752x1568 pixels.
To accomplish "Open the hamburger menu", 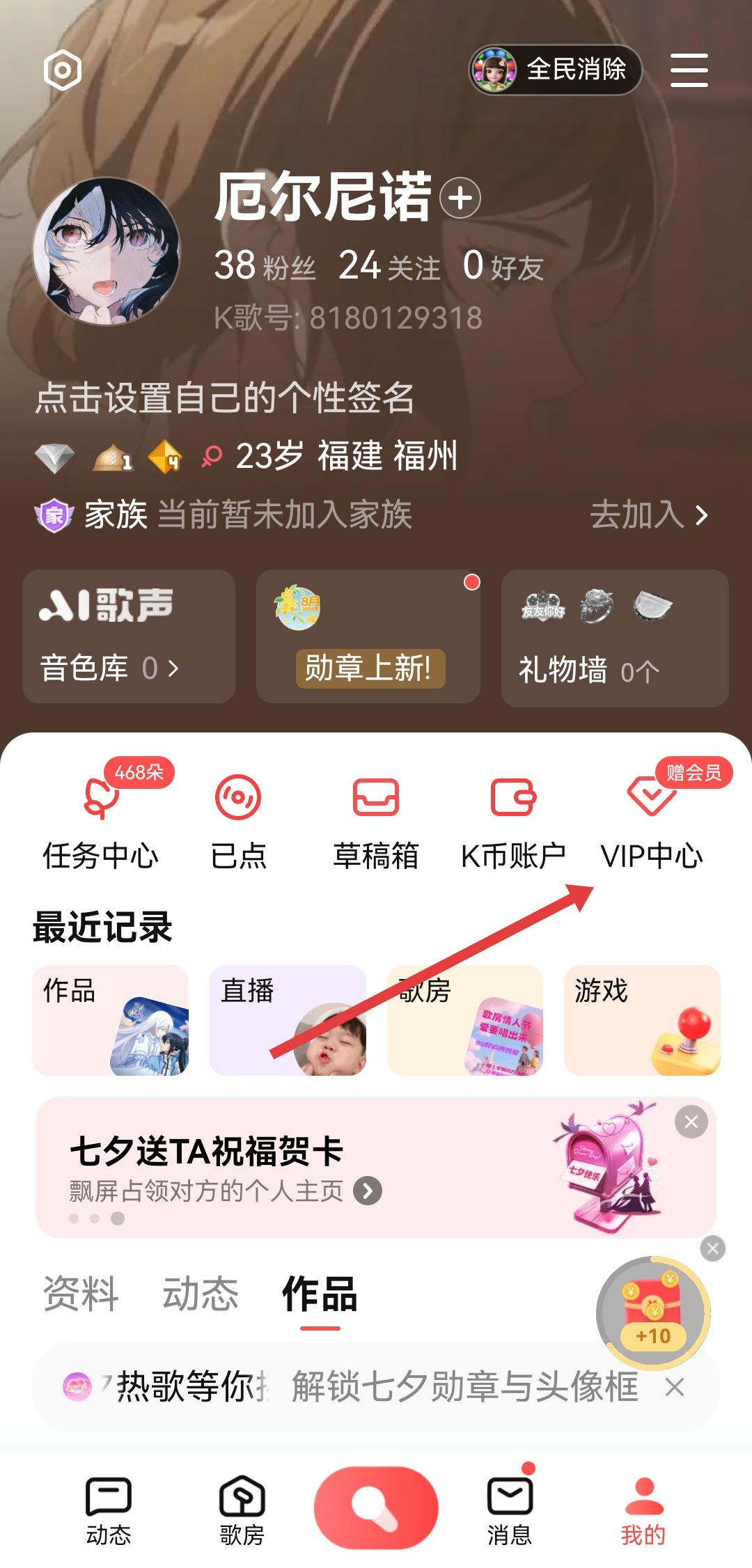I will coord(689,70).
